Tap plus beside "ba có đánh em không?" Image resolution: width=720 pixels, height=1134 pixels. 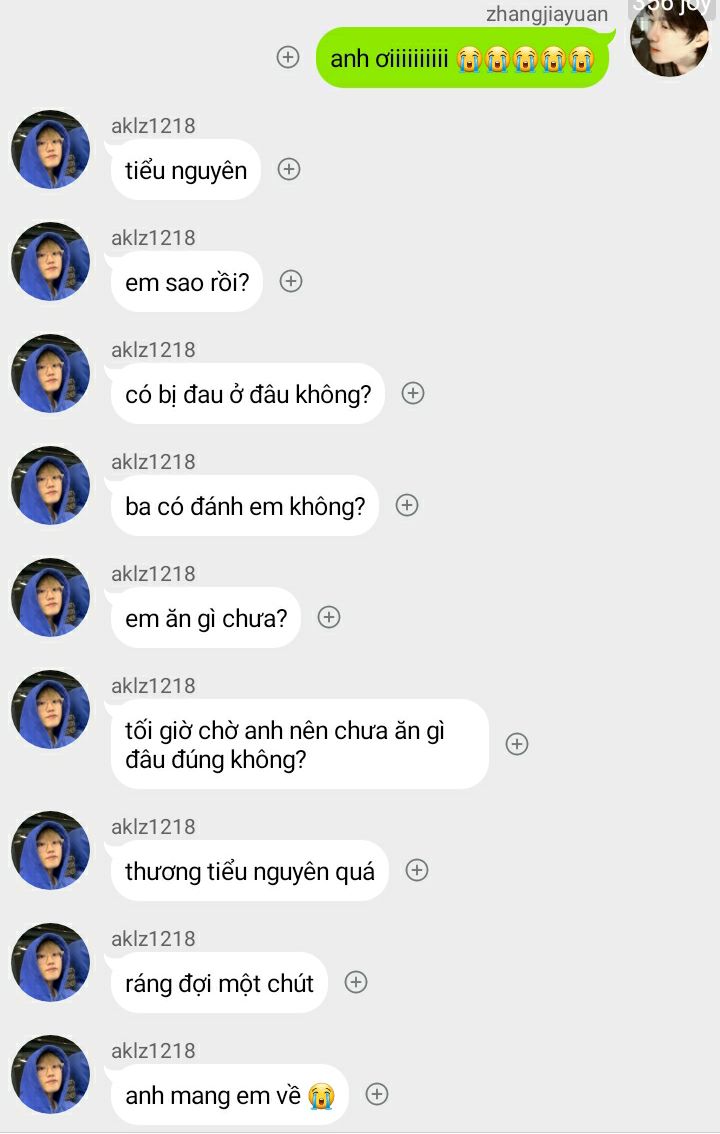tap(407, 506)
